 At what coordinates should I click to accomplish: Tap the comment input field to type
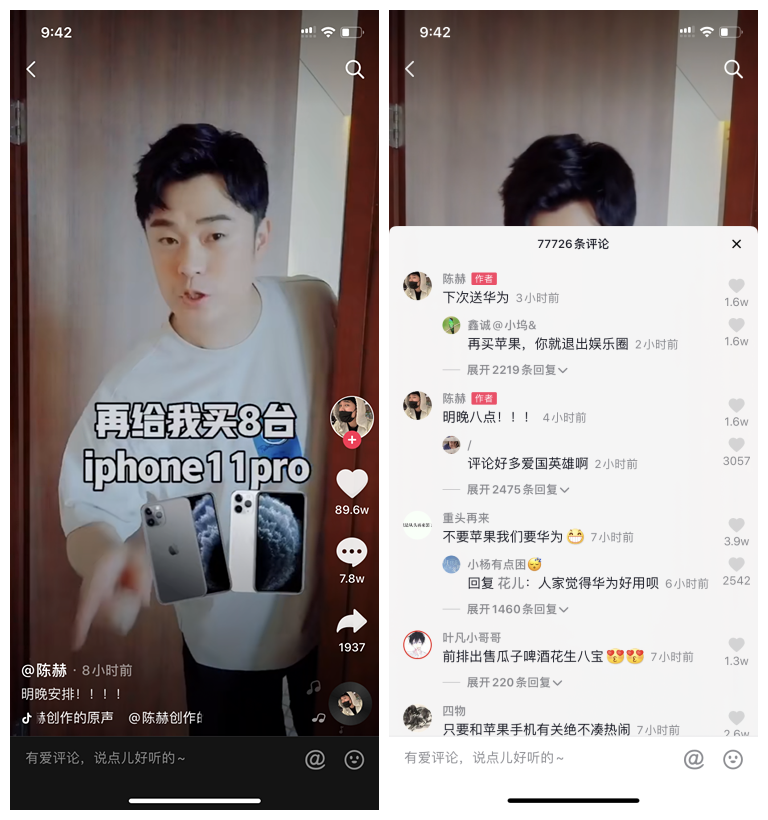pyautogui.click(x=150, y=758)
